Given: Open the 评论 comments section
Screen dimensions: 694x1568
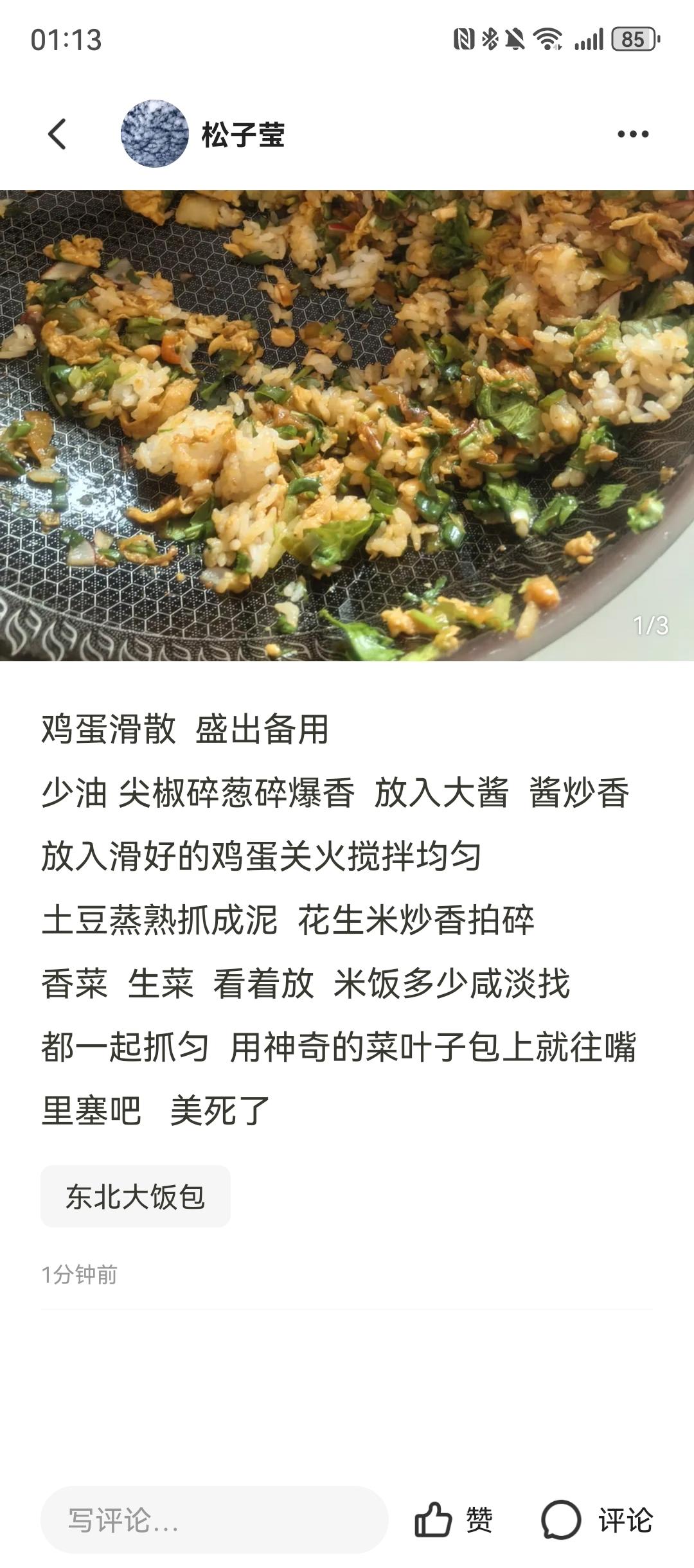Looking at the screenshot, I should tap(597, 1520).
